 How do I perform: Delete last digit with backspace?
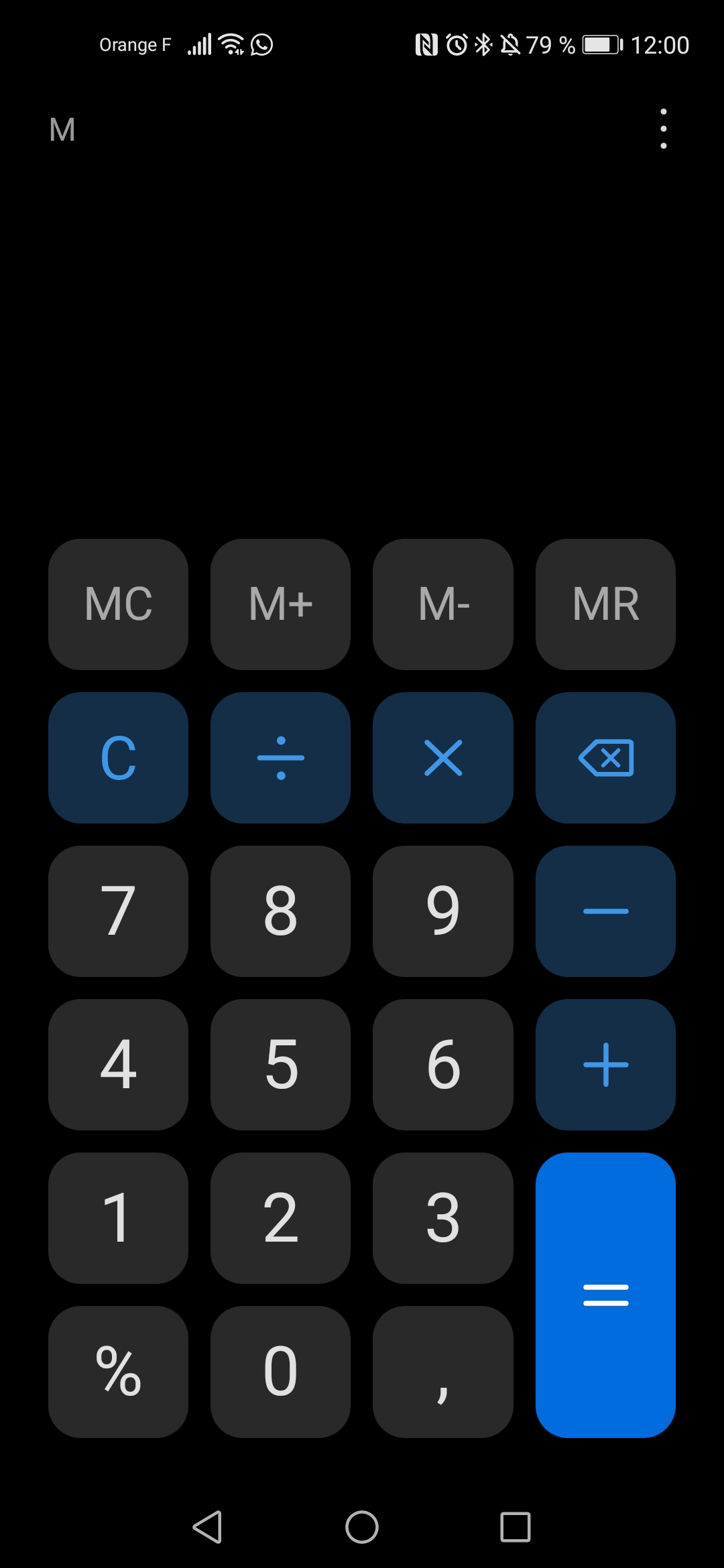[x=605, y=757]
